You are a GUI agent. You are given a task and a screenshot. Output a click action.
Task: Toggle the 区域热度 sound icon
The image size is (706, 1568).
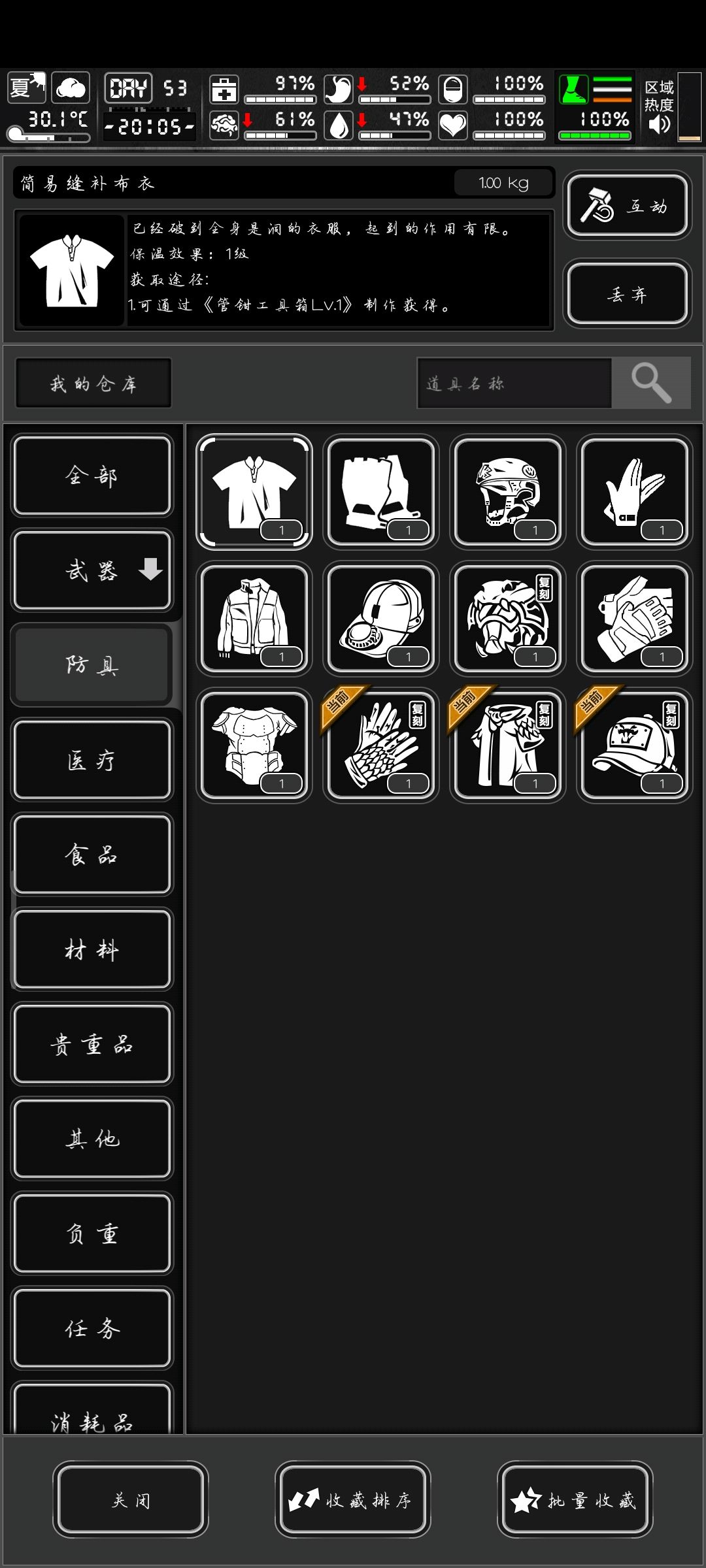coord(659,123)
